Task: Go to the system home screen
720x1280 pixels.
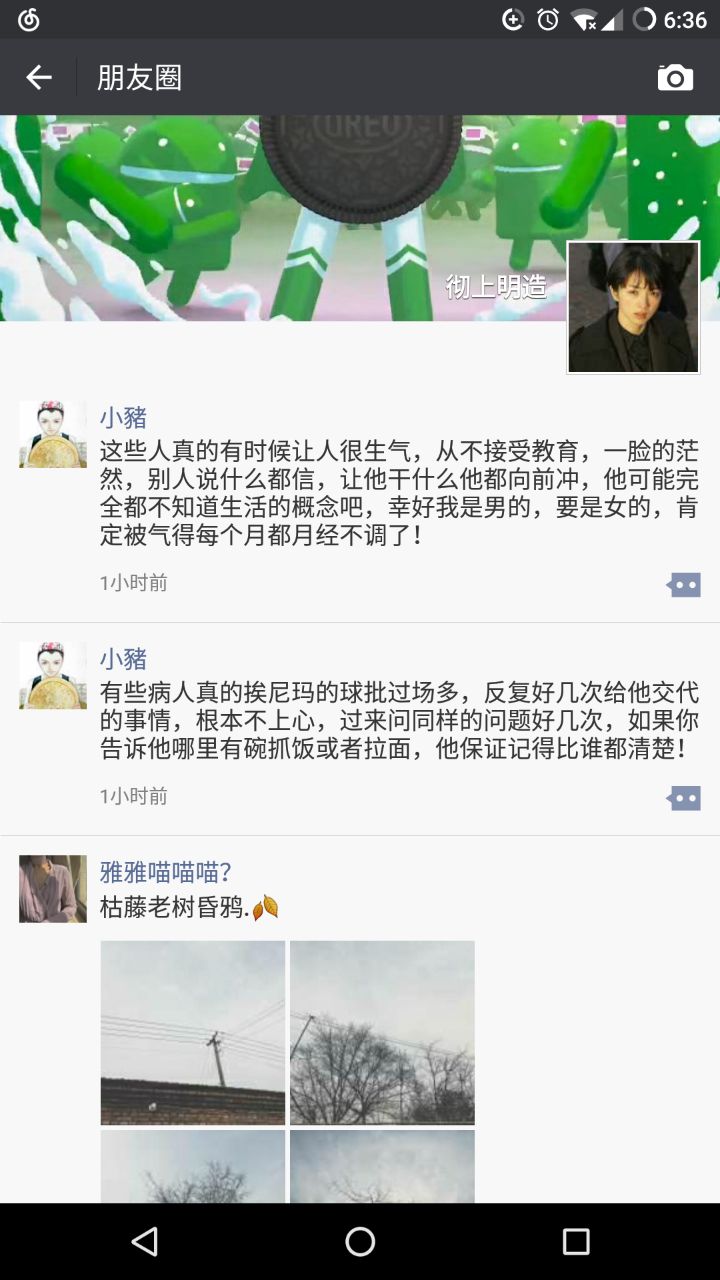Action: (360, 1242)
